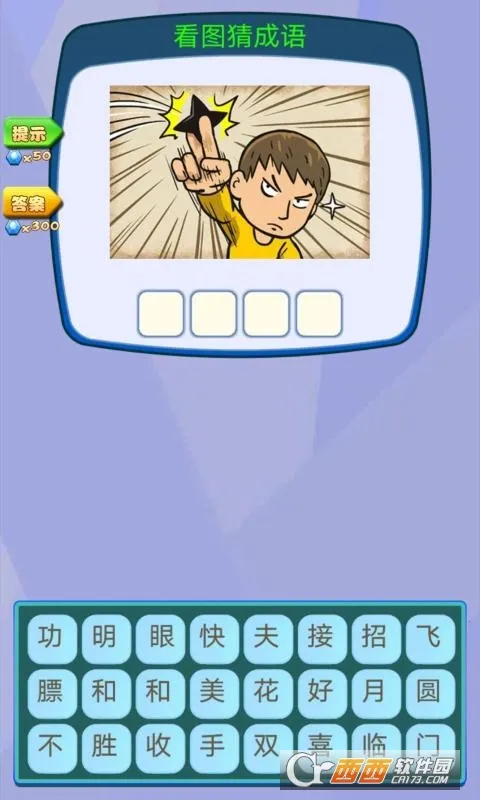The width and height of the screenshot is (480, 800).
Task: Select the 夫 character tile
Action: (x=268, y=639)
